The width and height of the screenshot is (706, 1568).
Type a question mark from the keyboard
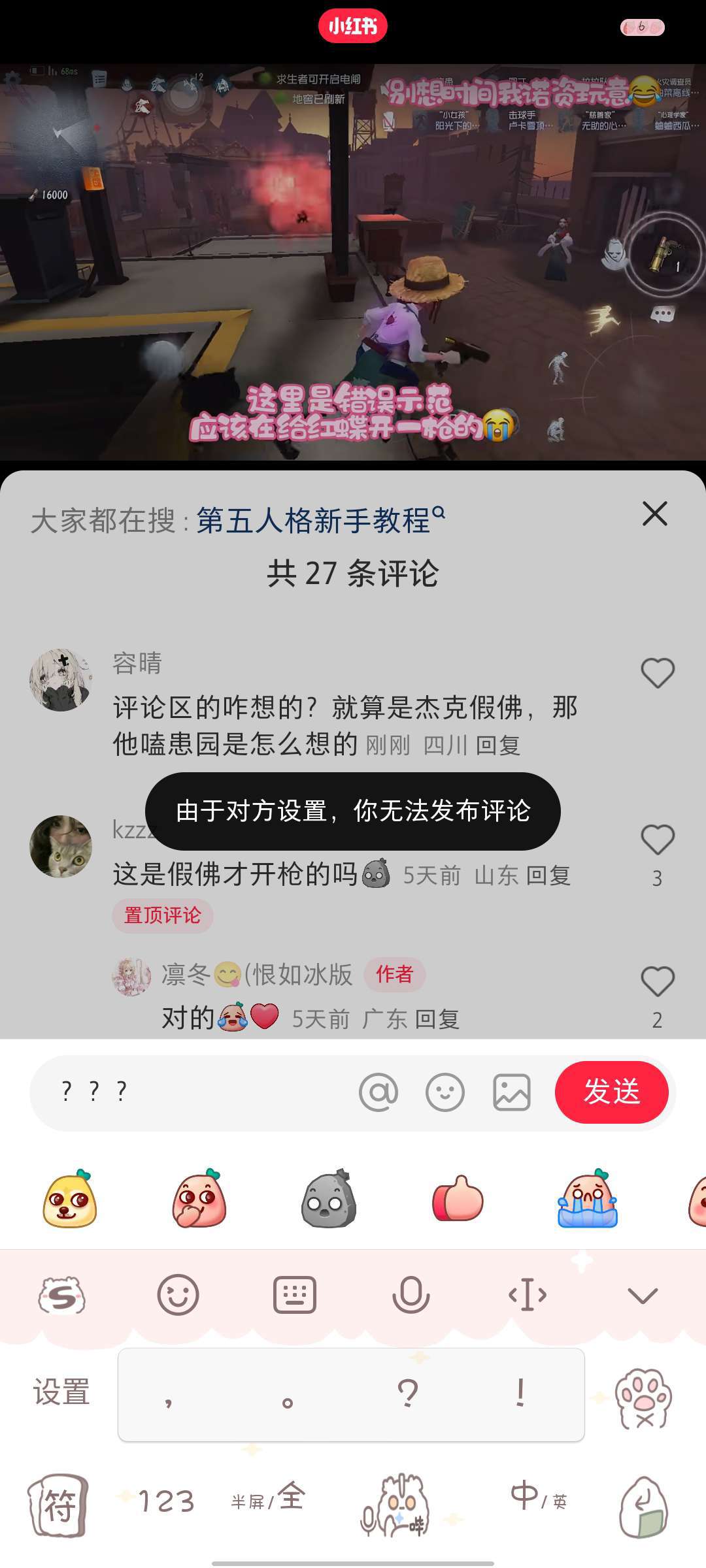coord(407,1394)
